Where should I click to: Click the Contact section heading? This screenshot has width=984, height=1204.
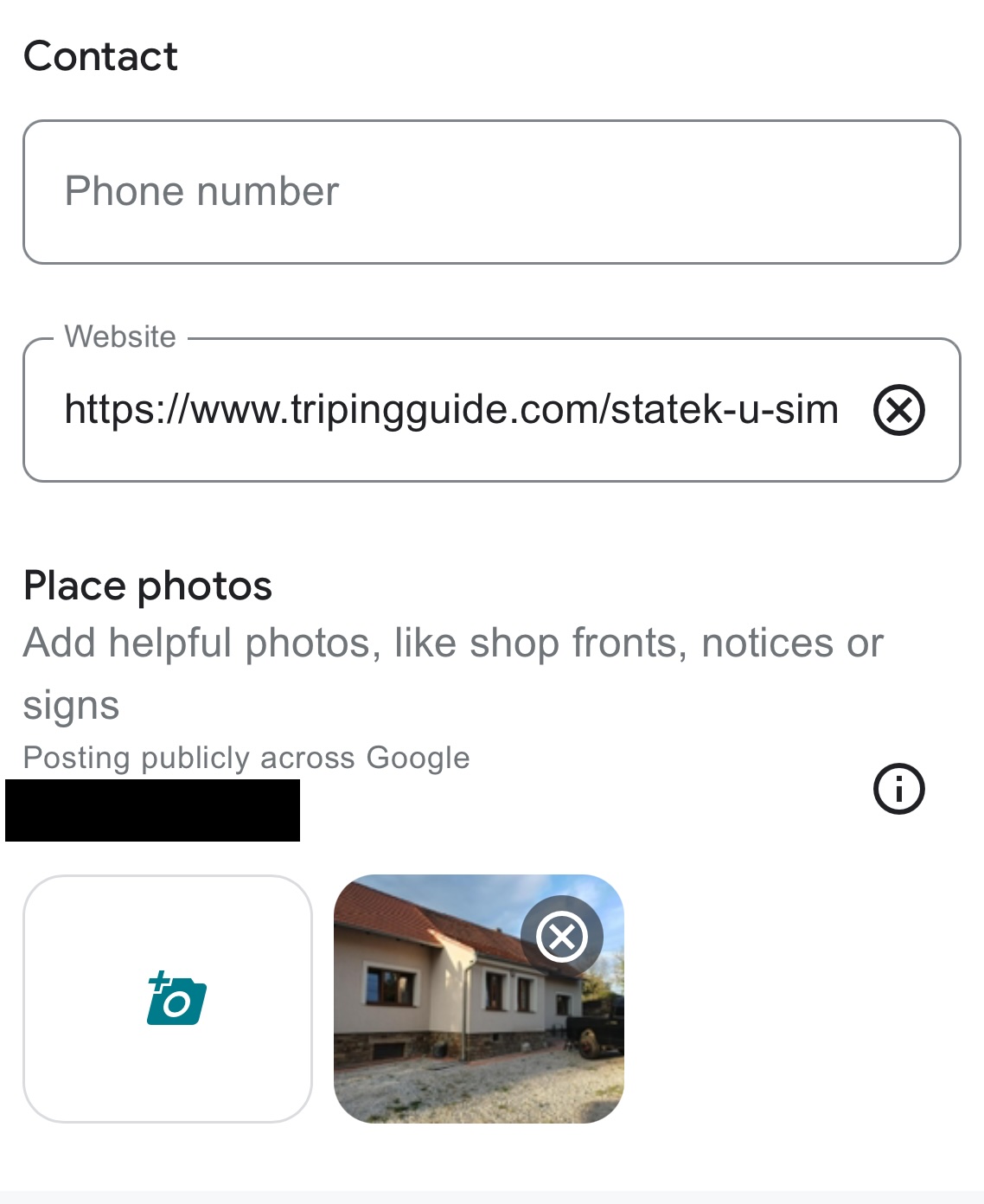coord(99,54)
